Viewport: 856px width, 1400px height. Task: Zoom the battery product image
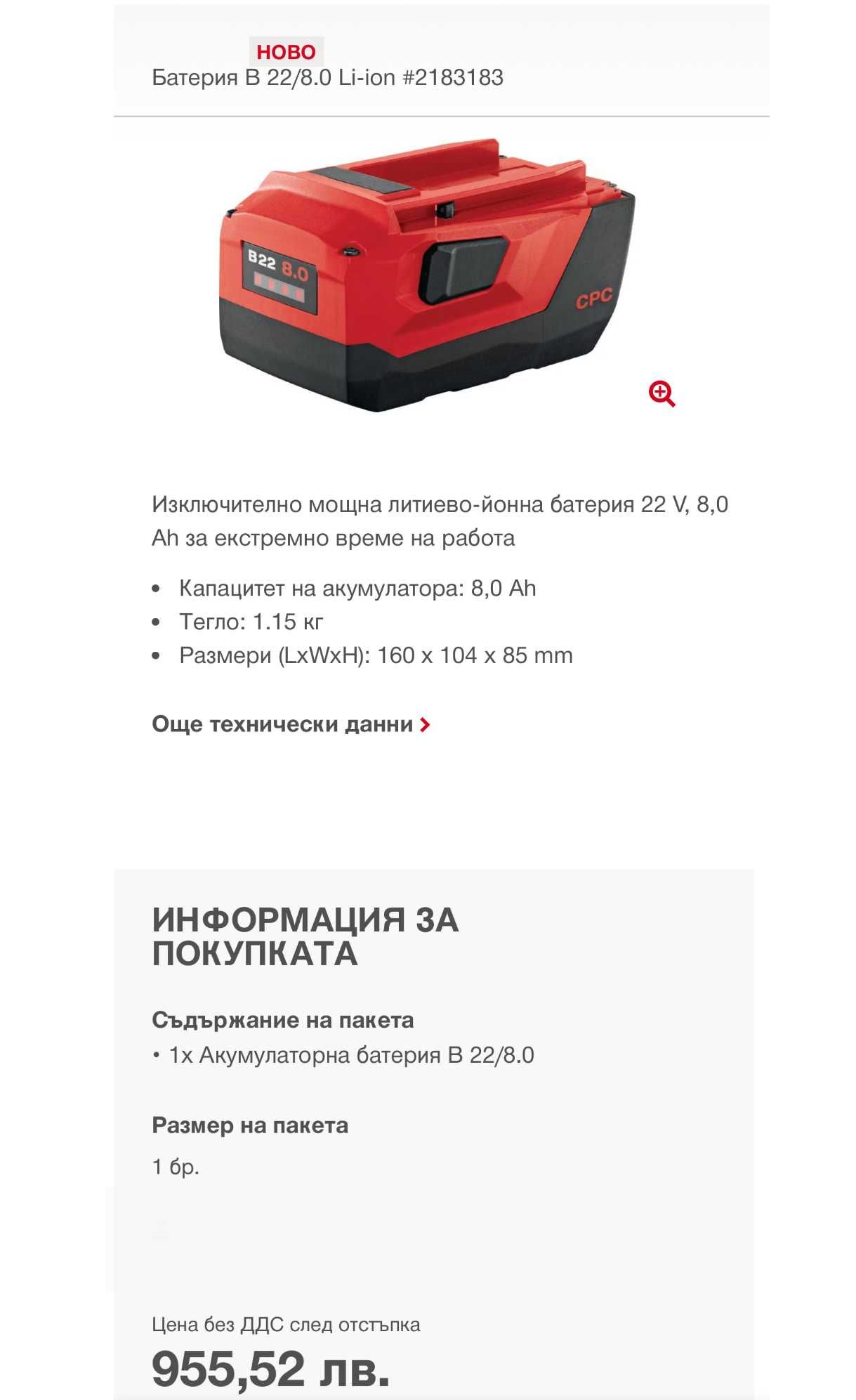[661, 394]
